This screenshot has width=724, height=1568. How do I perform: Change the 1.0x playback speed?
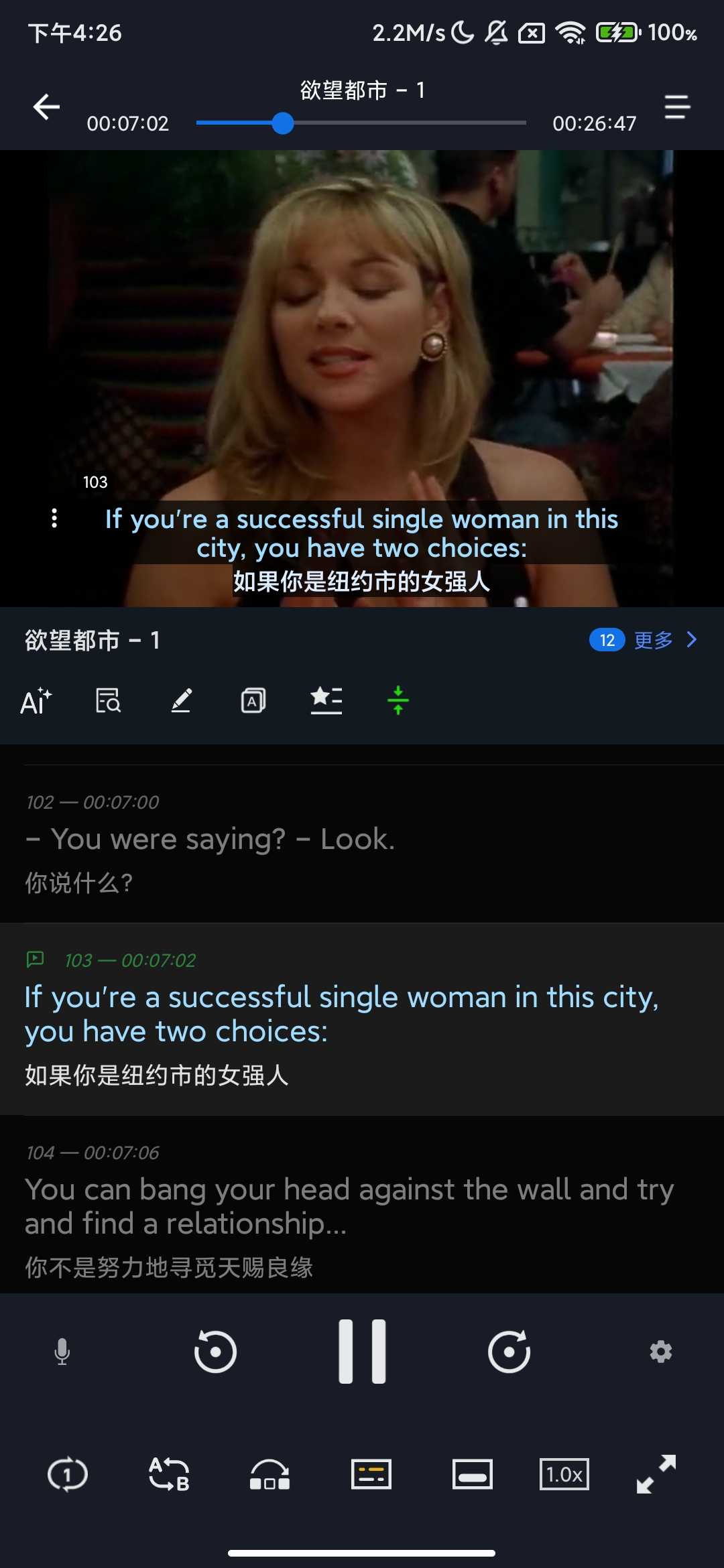[564, 1475]
